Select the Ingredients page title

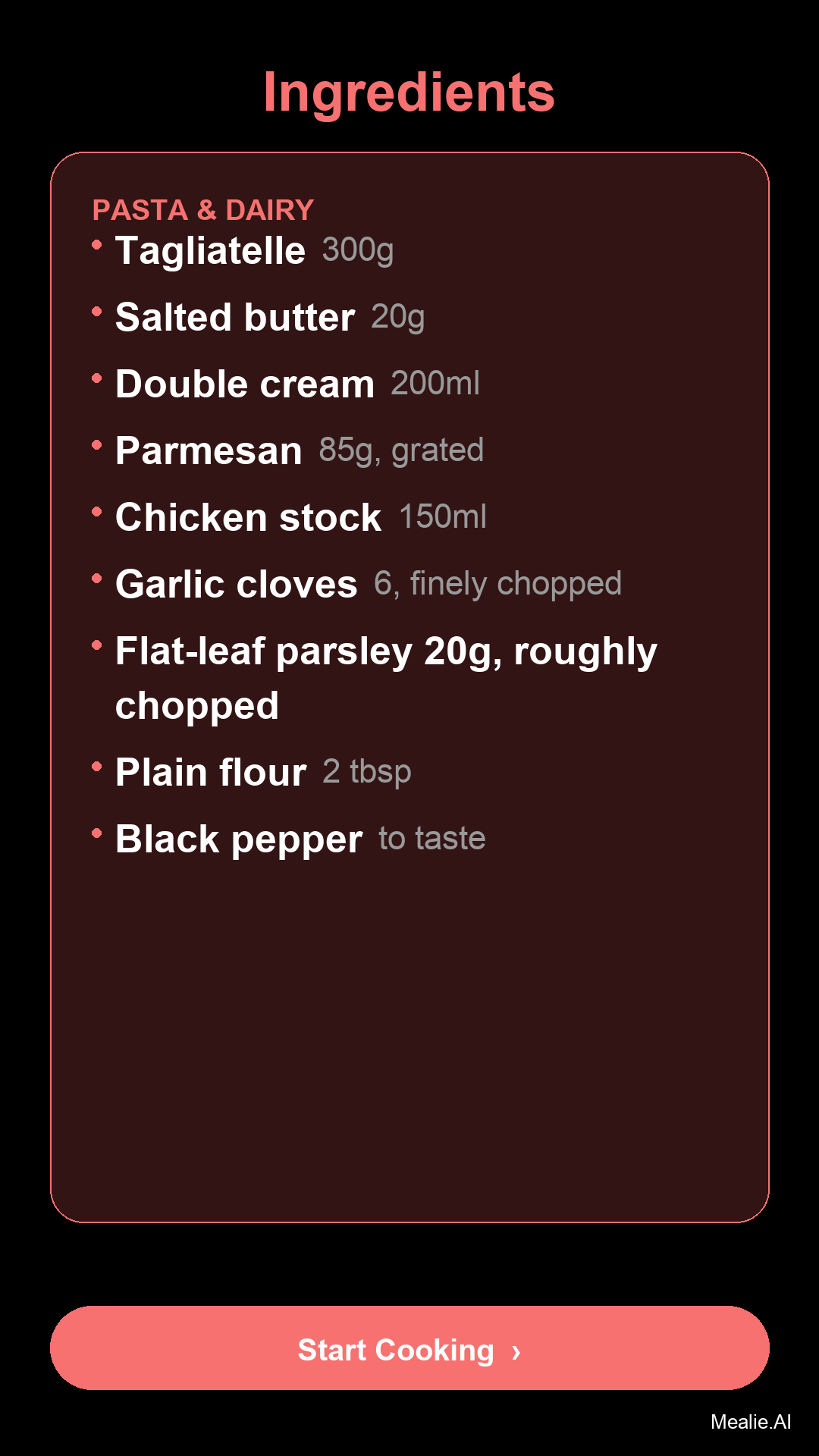pos(409,94)
